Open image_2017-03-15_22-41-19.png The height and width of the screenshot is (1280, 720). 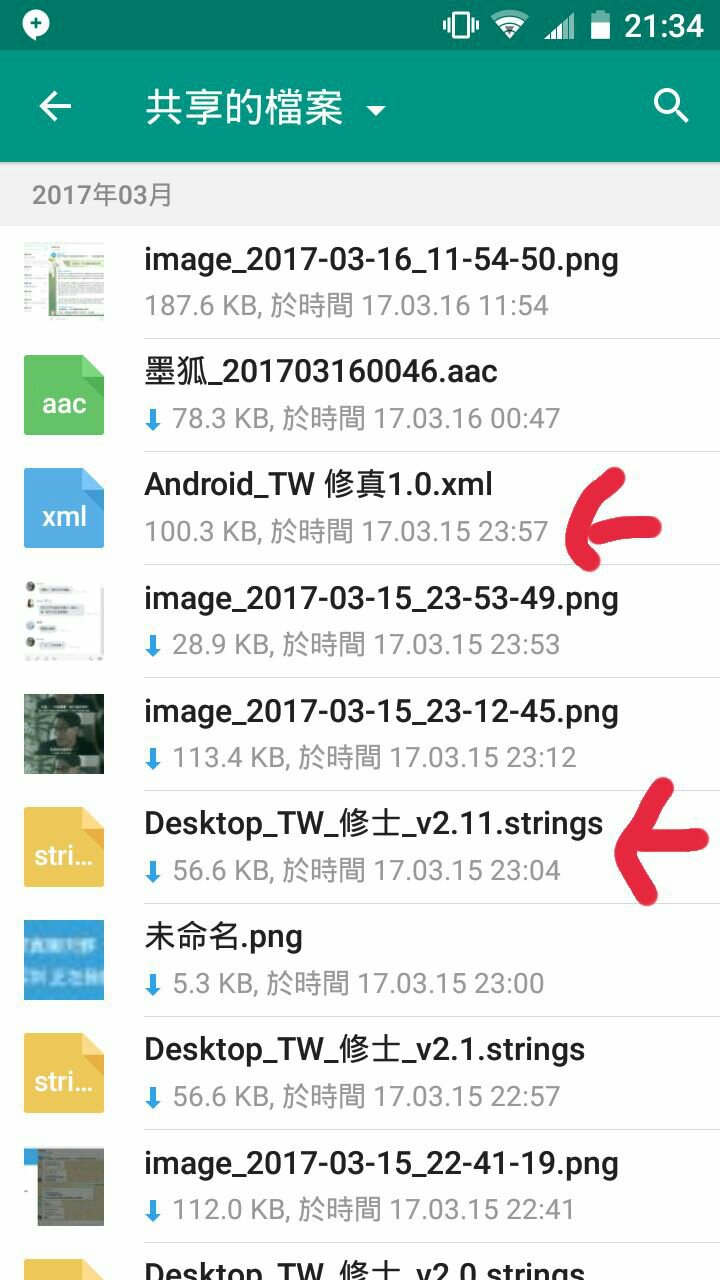point(380,1185)
